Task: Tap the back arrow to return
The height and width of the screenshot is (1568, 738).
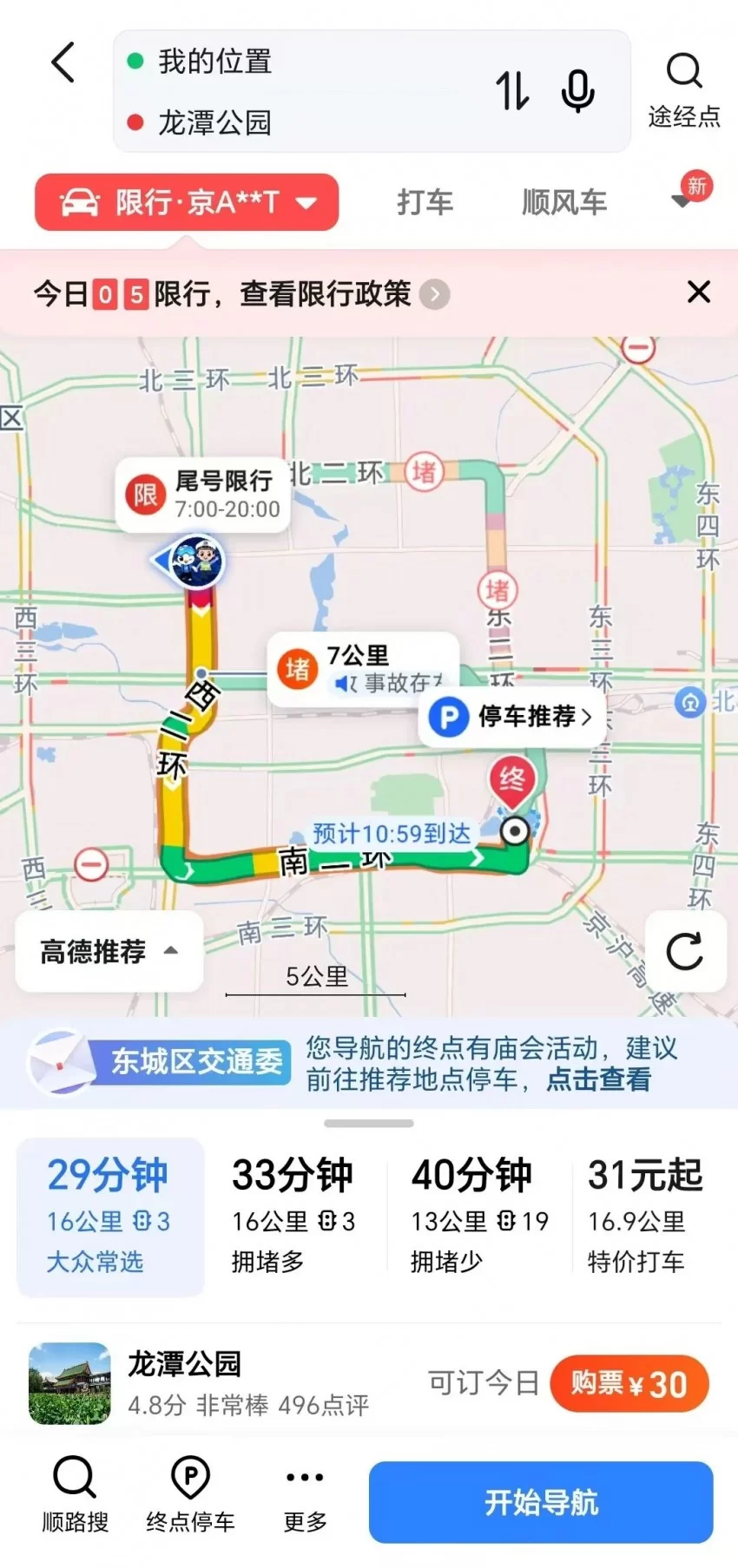Action: click(63, 62)
